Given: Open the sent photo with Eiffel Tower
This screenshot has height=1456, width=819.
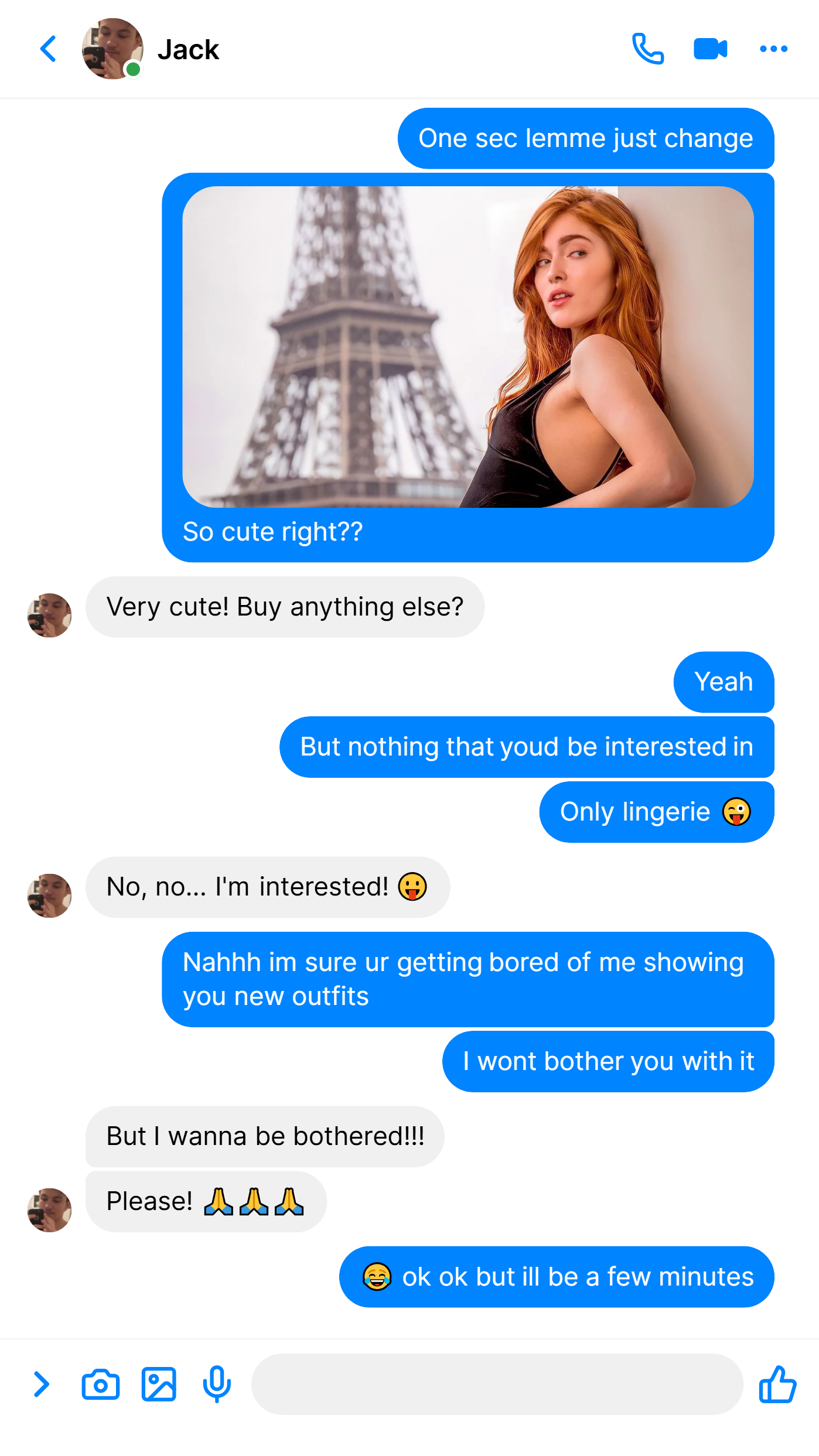Looking at the screenshot, I should click(467, 347).
